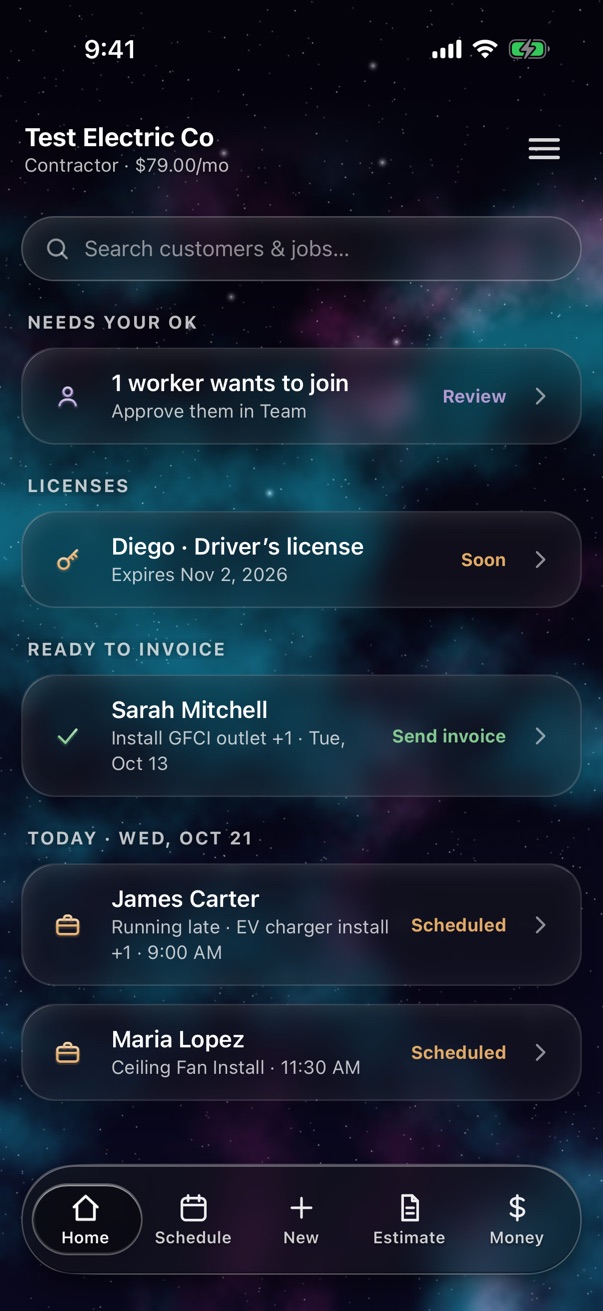
Task: Go to the Estimate tab
Action: (409, 1220)
